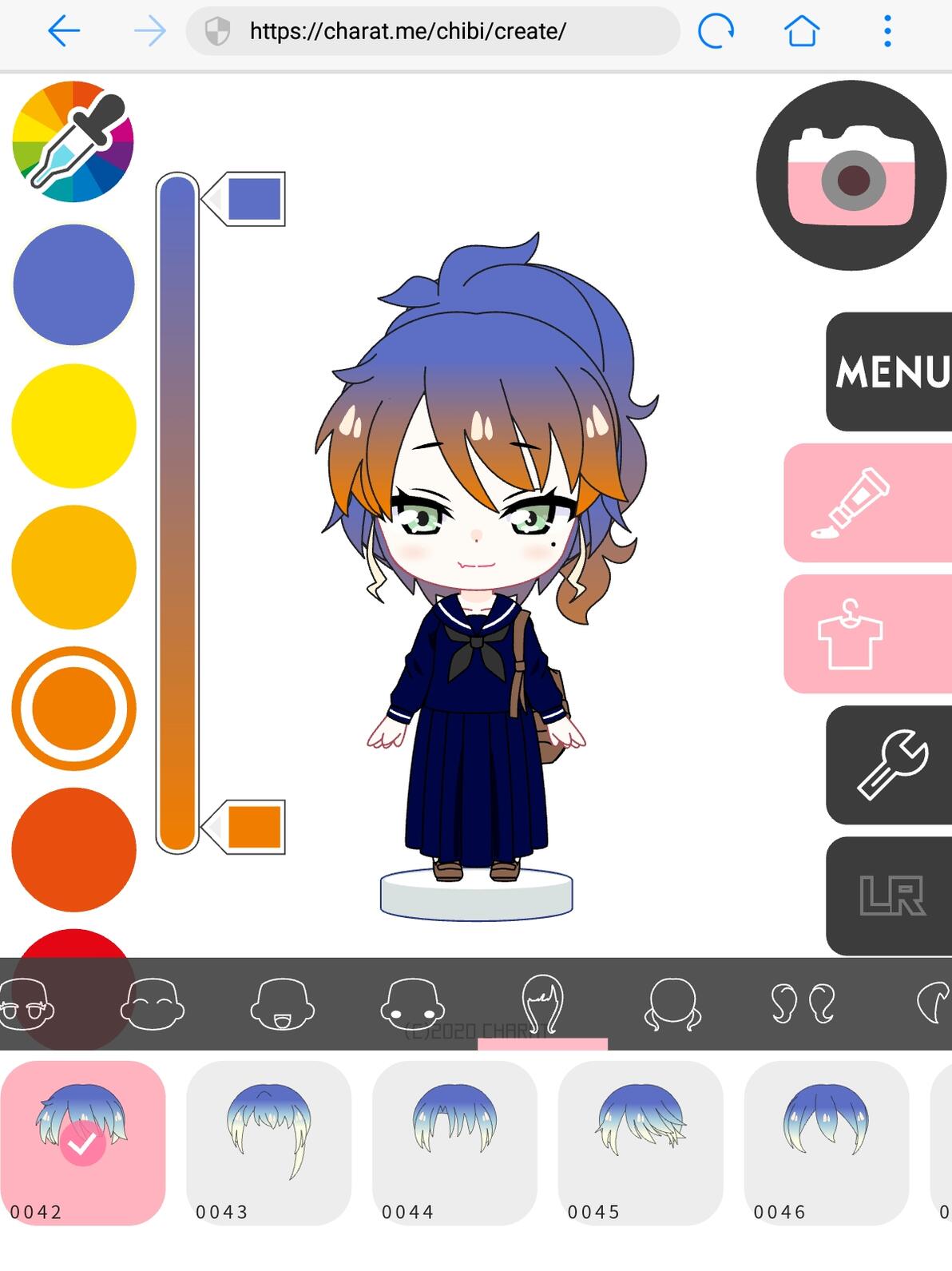The image size is (952, 1271).
Task: Select the top gradient color marker
Action: point(244,199)
